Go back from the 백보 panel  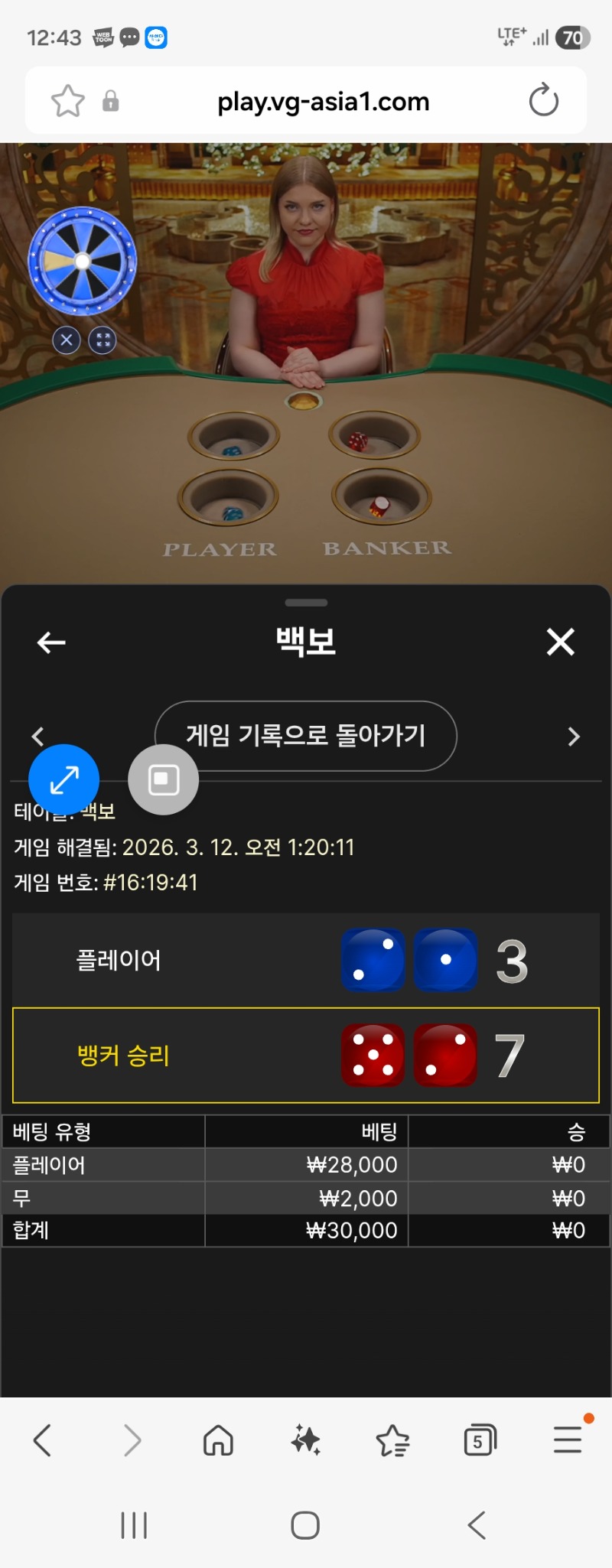[51, 642]
